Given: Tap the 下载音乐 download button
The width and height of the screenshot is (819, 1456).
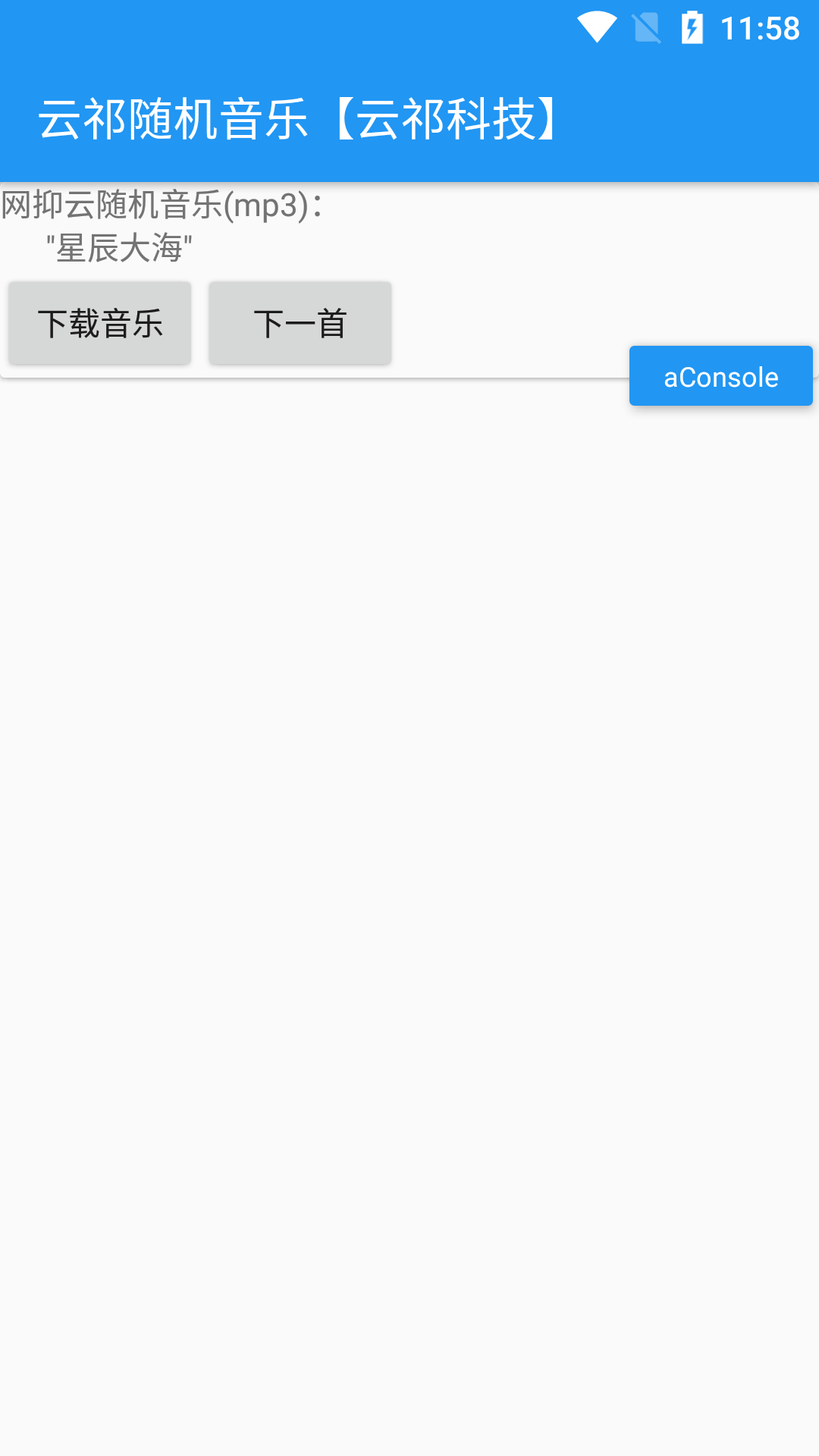Looking at the screenshot, I should 100,324.
